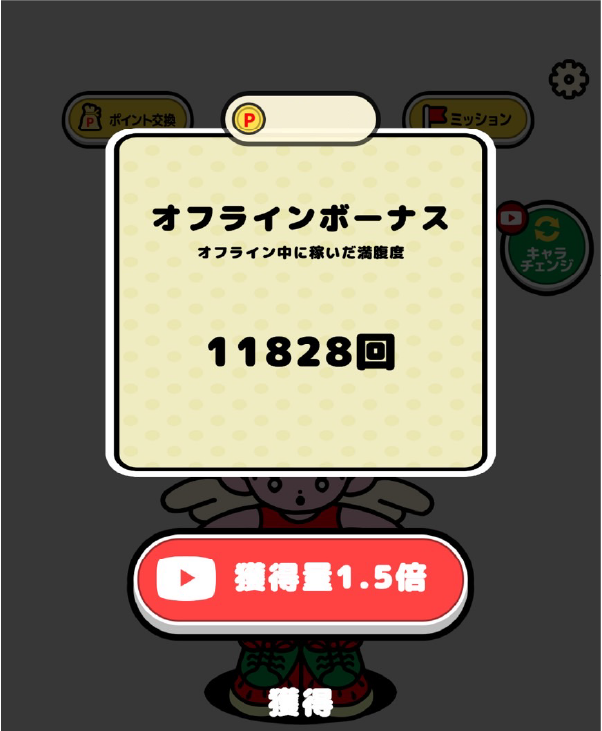This screenshot has height=731, width=602.
Task: Claim the offline bonus with 獲得
Action: pyautogui.click(x=301, y=703)
